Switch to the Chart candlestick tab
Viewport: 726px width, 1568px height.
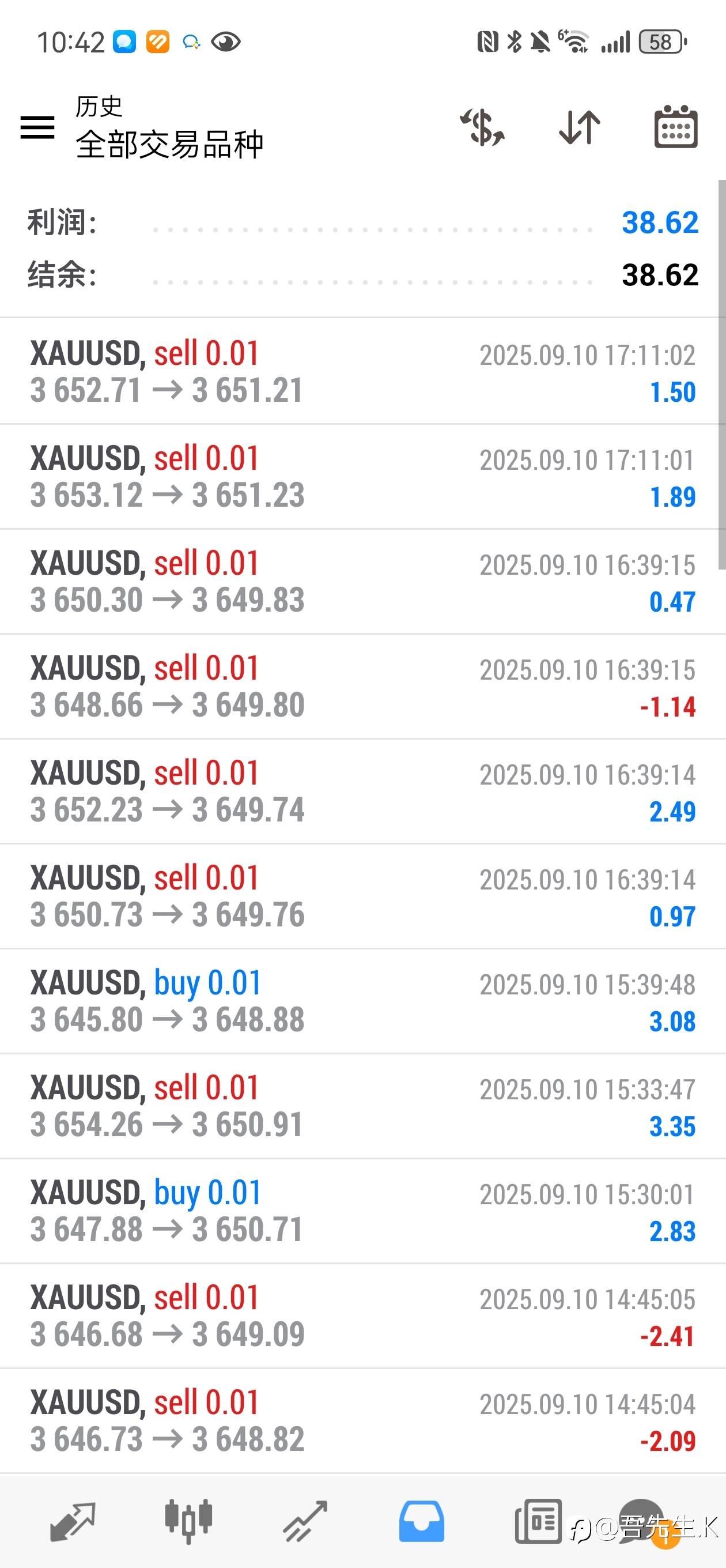click(x=188, y=1521)
